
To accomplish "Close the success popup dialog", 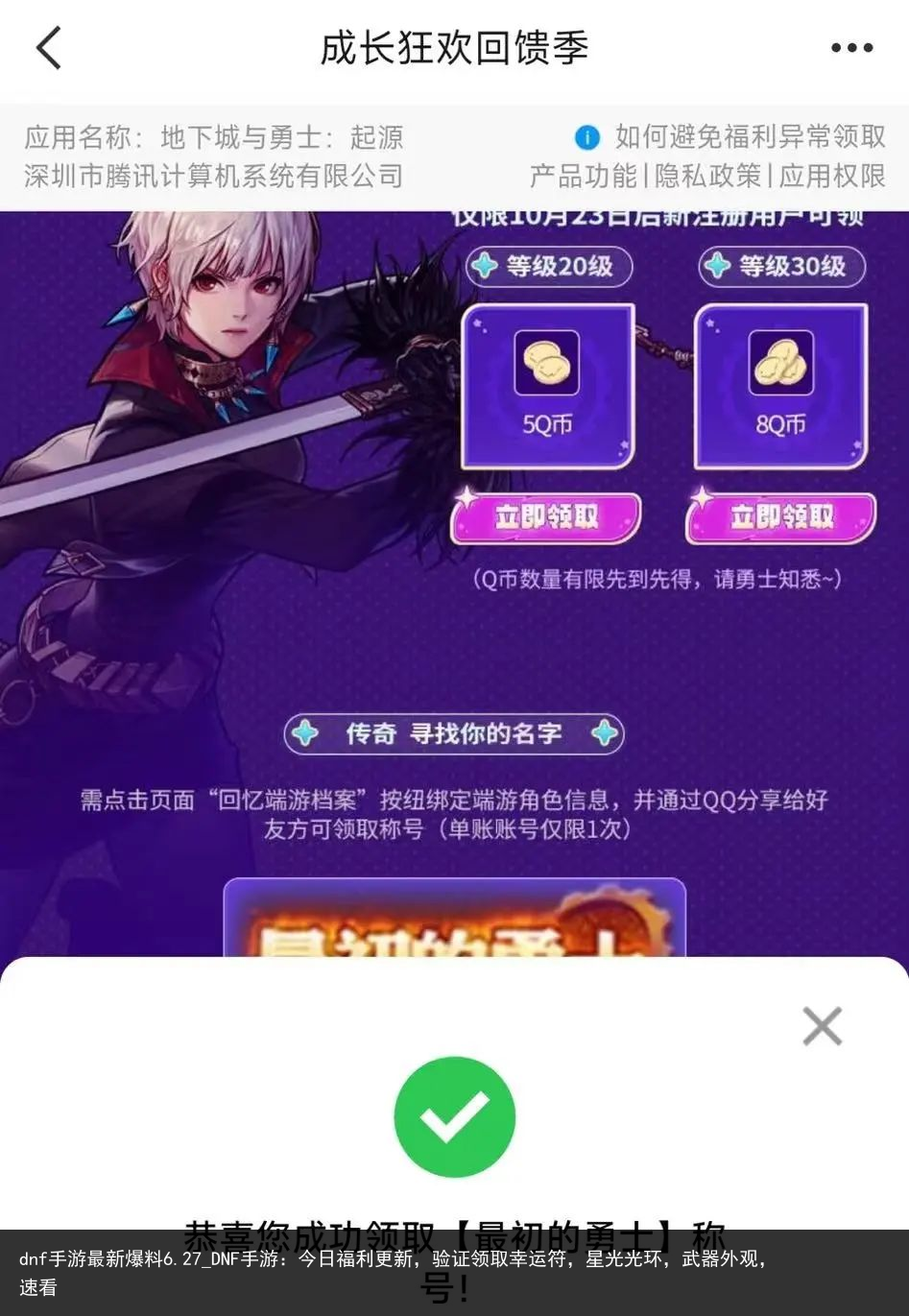I will pyautogui.click(x=823, y=1026).
